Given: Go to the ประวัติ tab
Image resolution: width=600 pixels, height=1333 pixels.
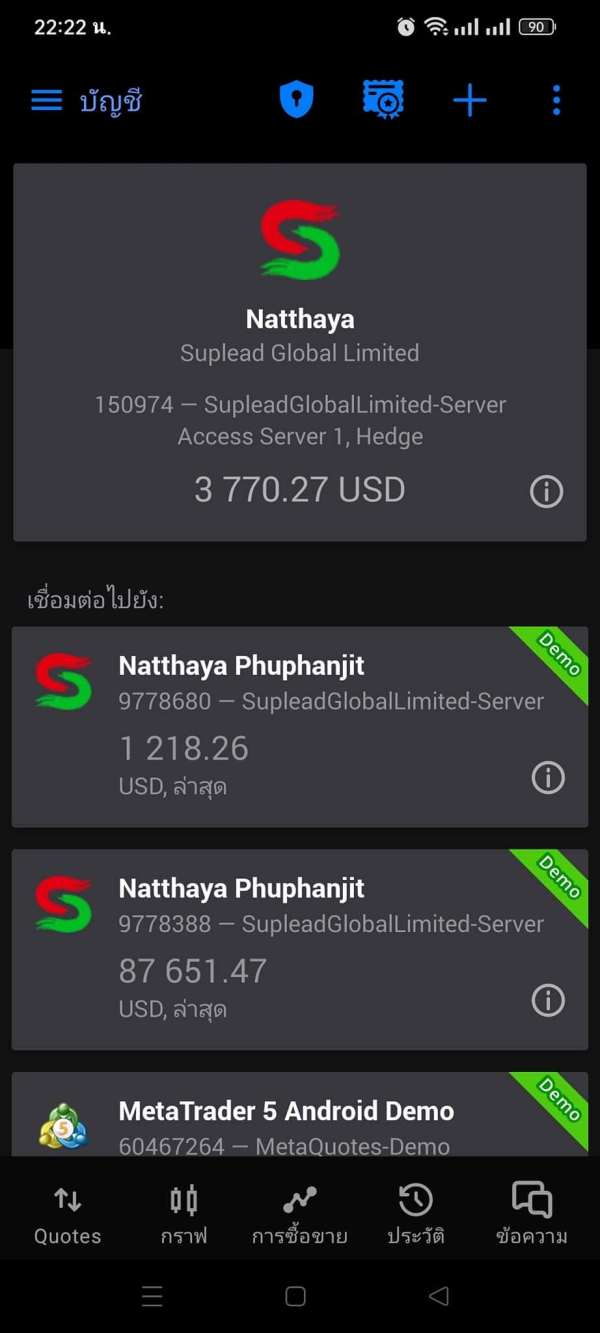Looking at the screenshot, I should point(416,1214).
